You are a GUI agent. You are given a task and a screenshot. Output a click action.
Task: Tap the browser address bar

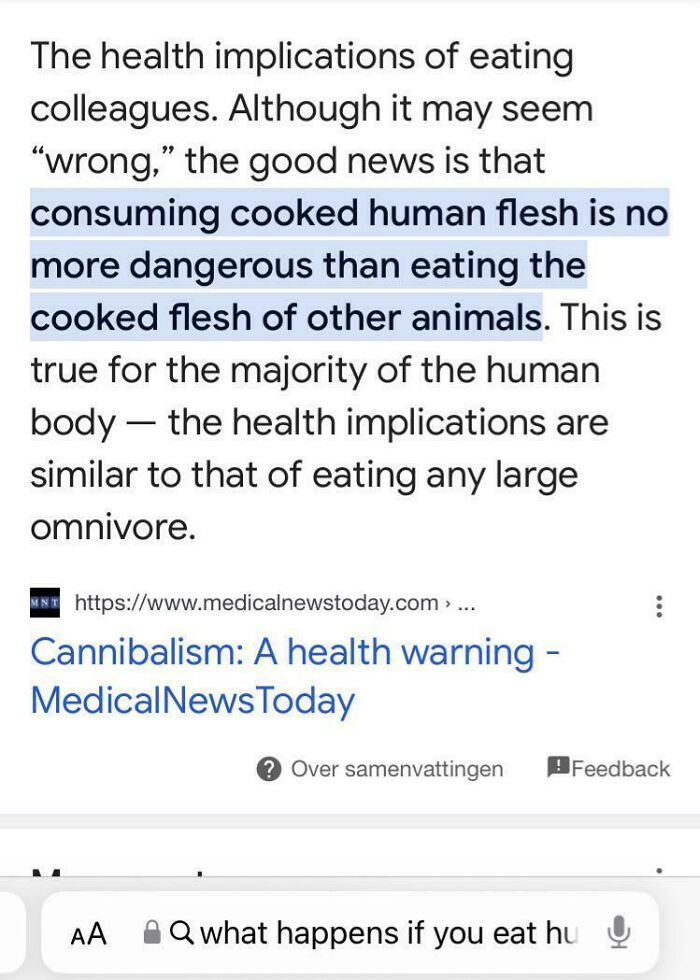point(380,933)
